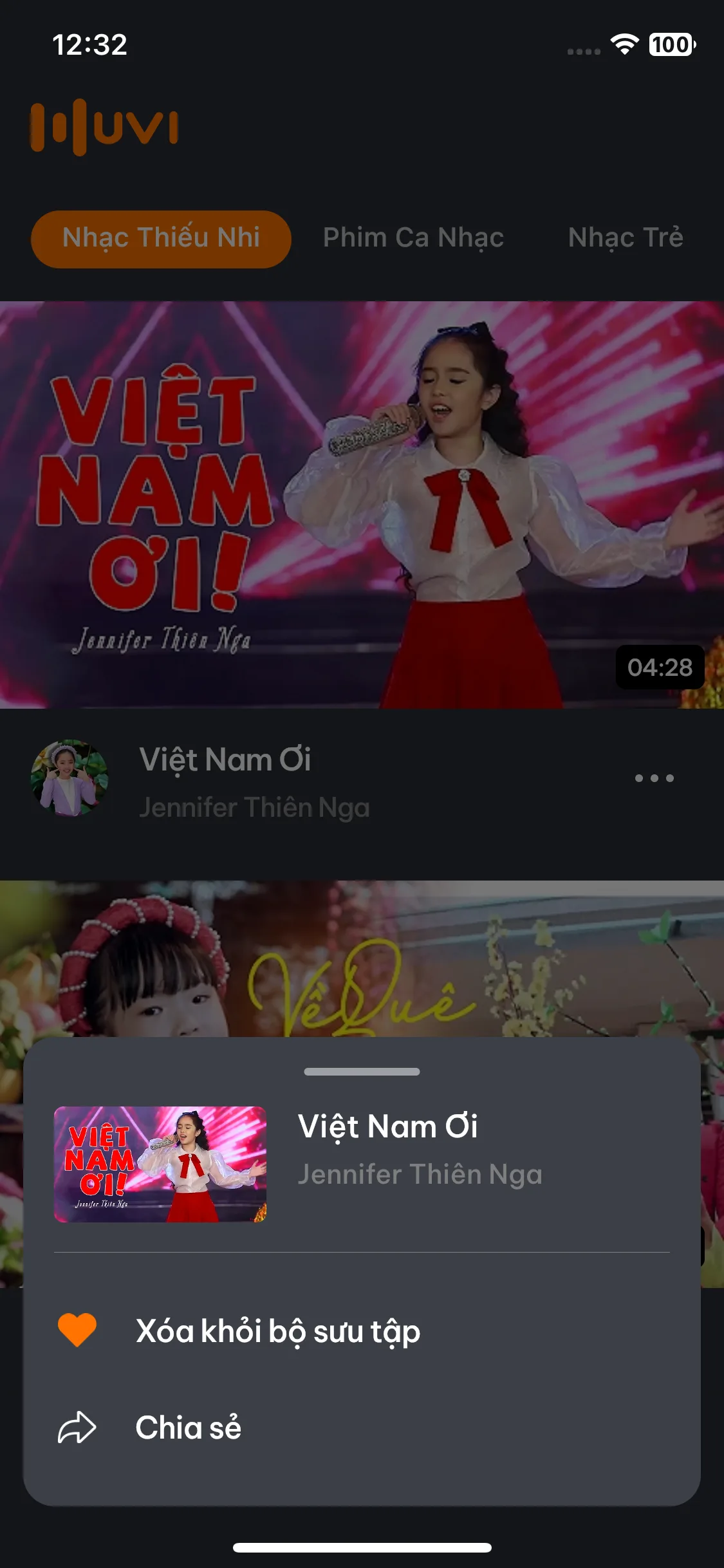Switch to the Nhạc Trẻ tab
Screen dimensions: 724x1568
coord(626,238)
